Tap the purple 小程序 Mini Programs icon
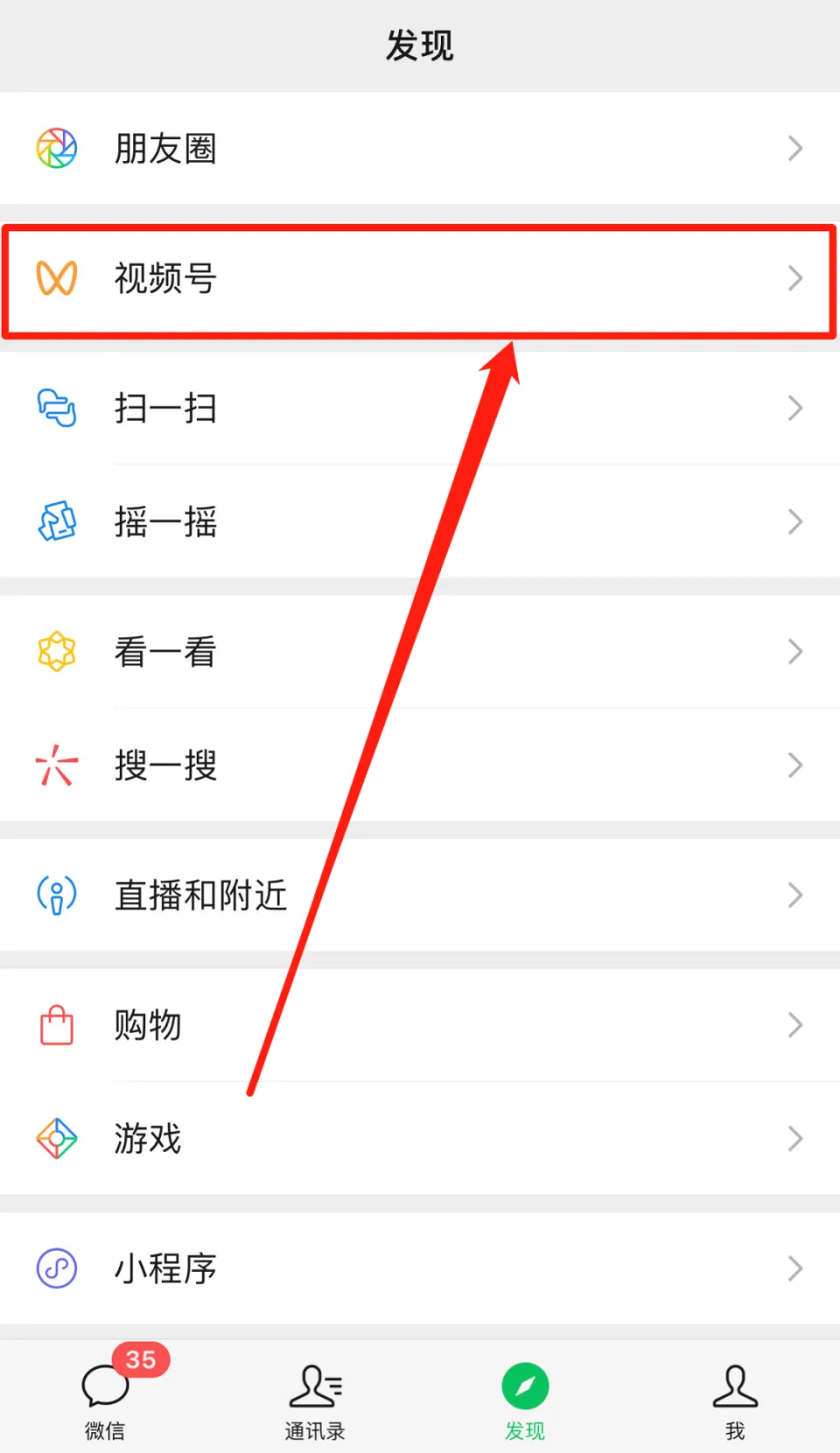The image size is (840, 1453). point(56,1268)
